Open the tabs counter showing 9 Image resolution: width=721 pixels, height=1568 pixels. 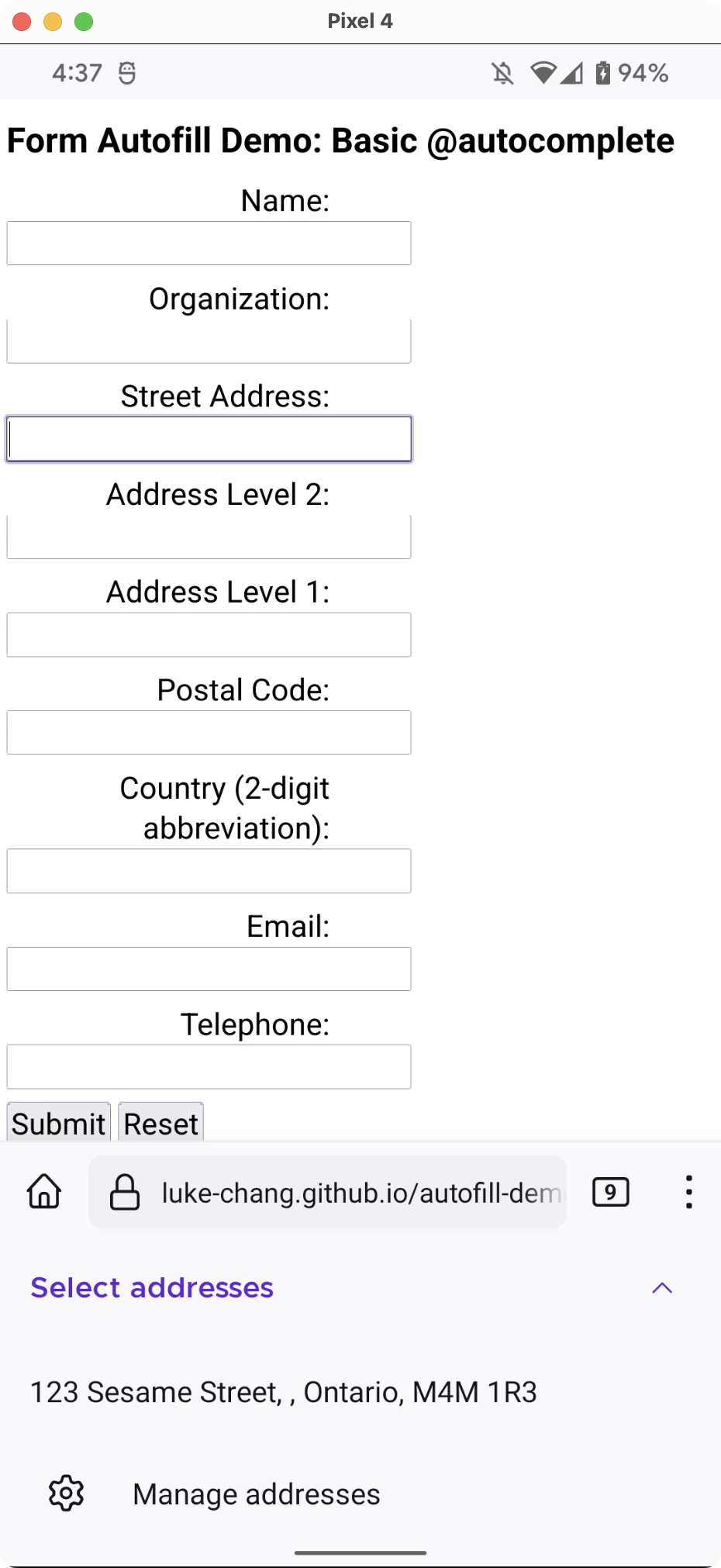pos(611,1192)
